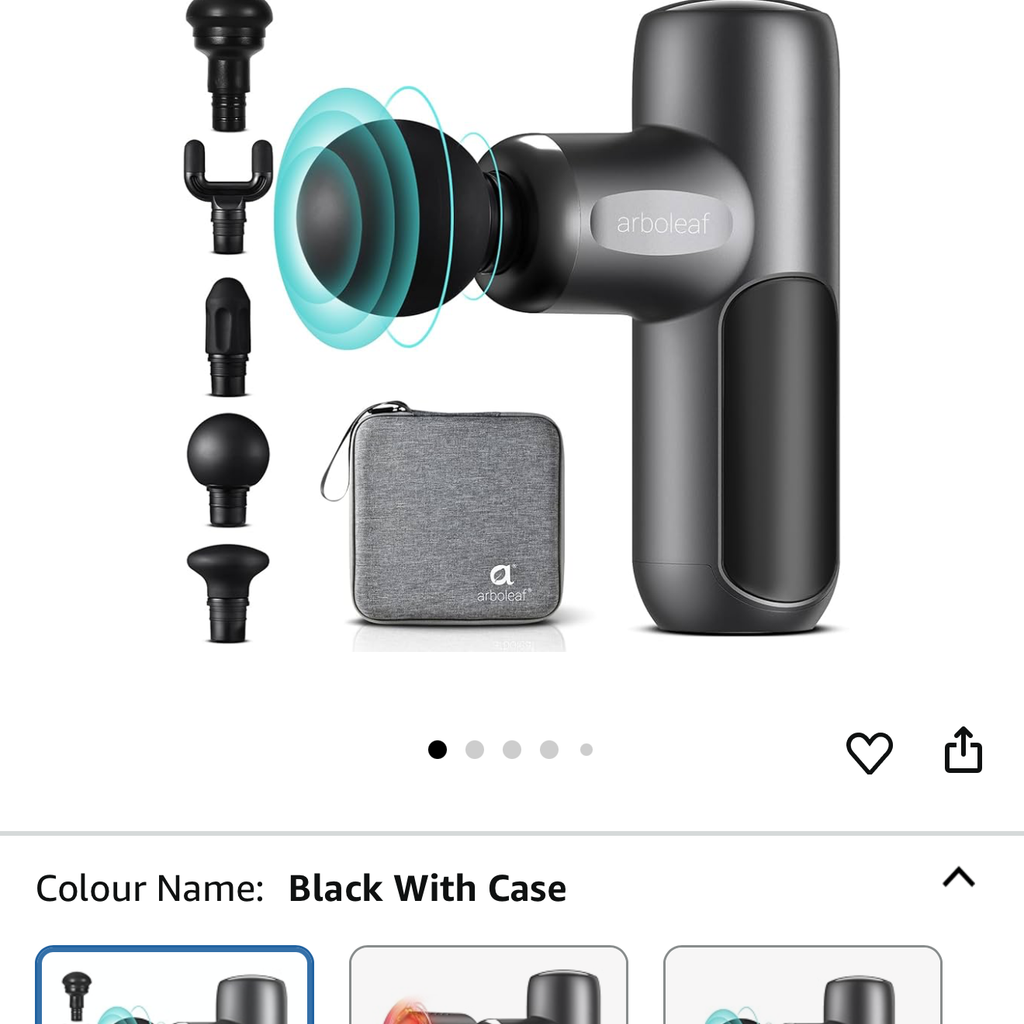Choose the second colour variant with red head
The image size is (1024, 1024).
pyautogui.click(x=488, y=986)
